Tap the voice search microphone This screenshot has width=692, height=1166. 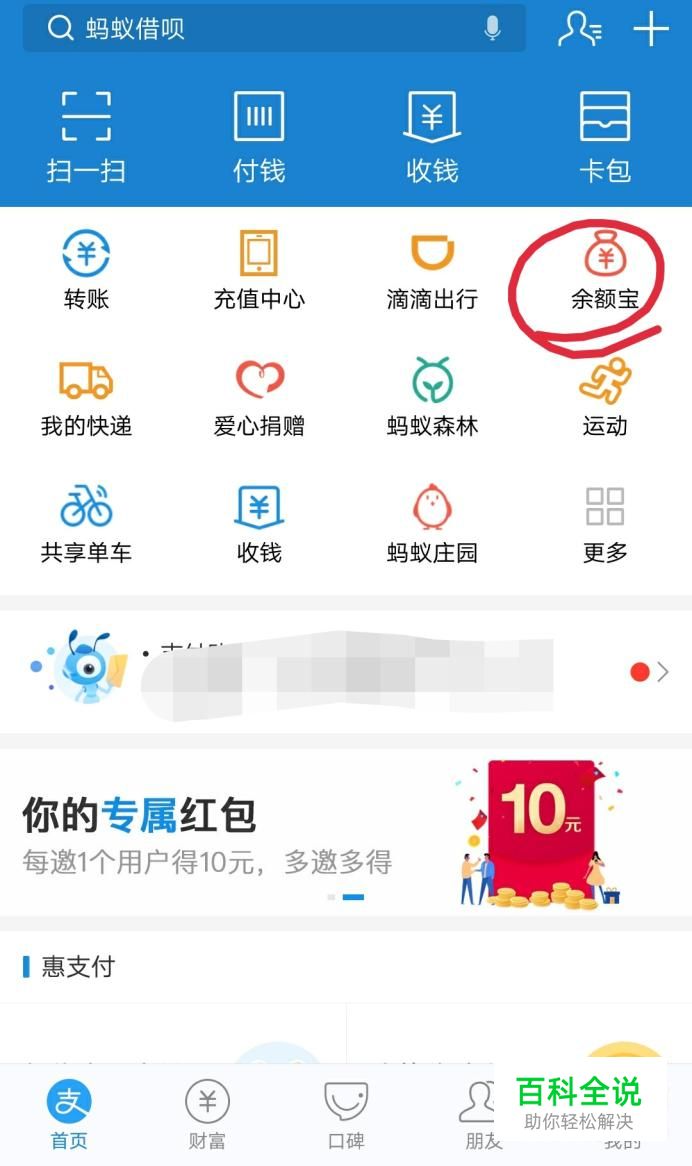[x=492, y=28]
